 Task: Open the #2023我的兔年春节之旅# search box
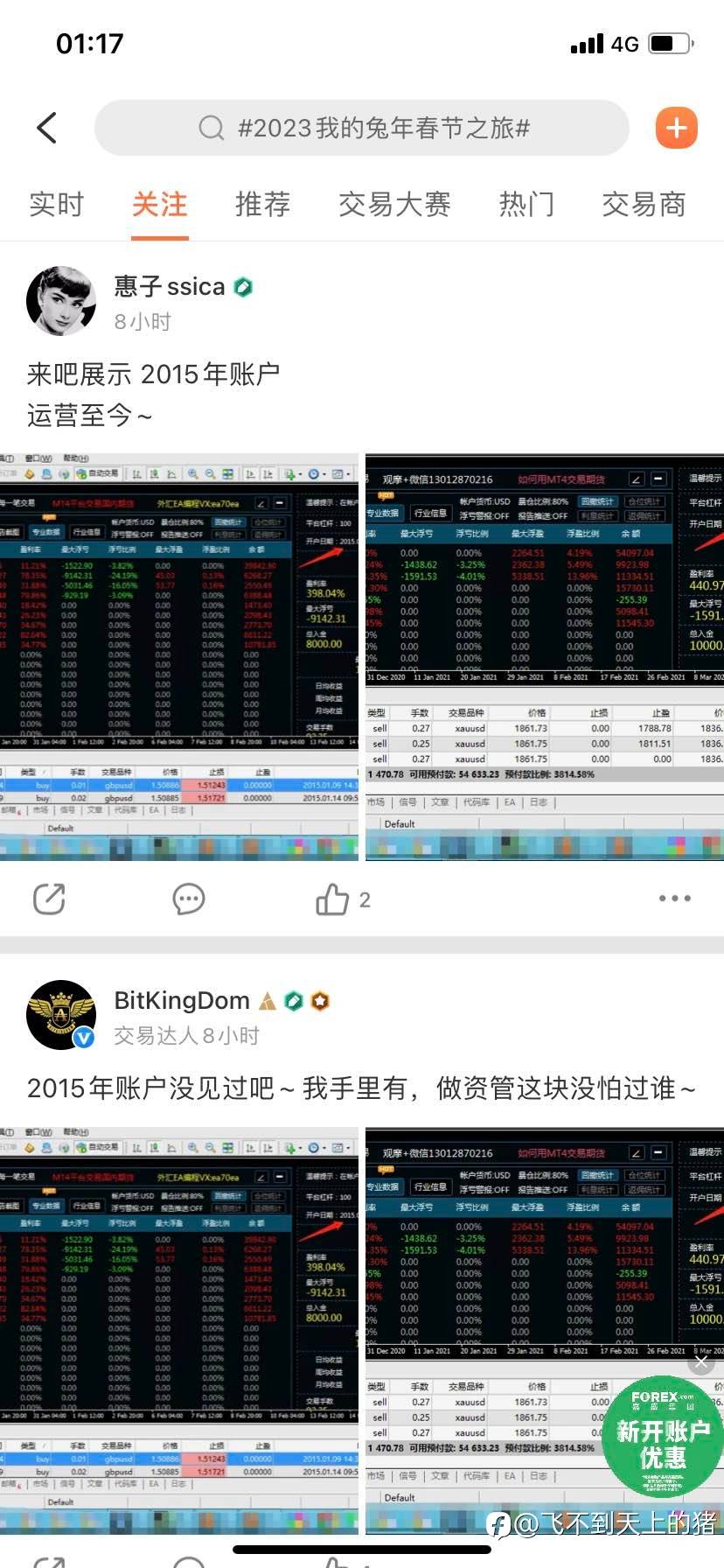(x=362, y=128)
